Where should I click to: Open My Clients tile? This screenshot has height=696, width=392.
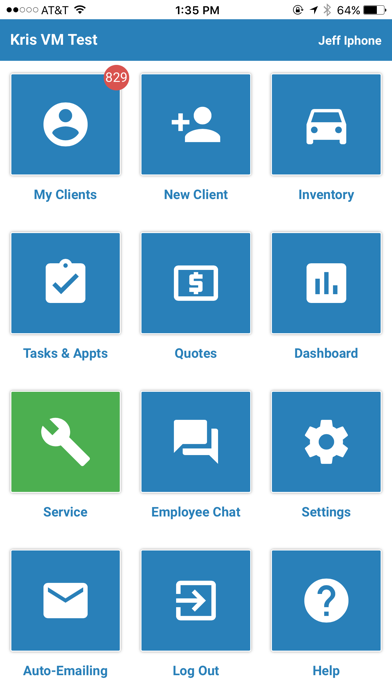(65, 124)
